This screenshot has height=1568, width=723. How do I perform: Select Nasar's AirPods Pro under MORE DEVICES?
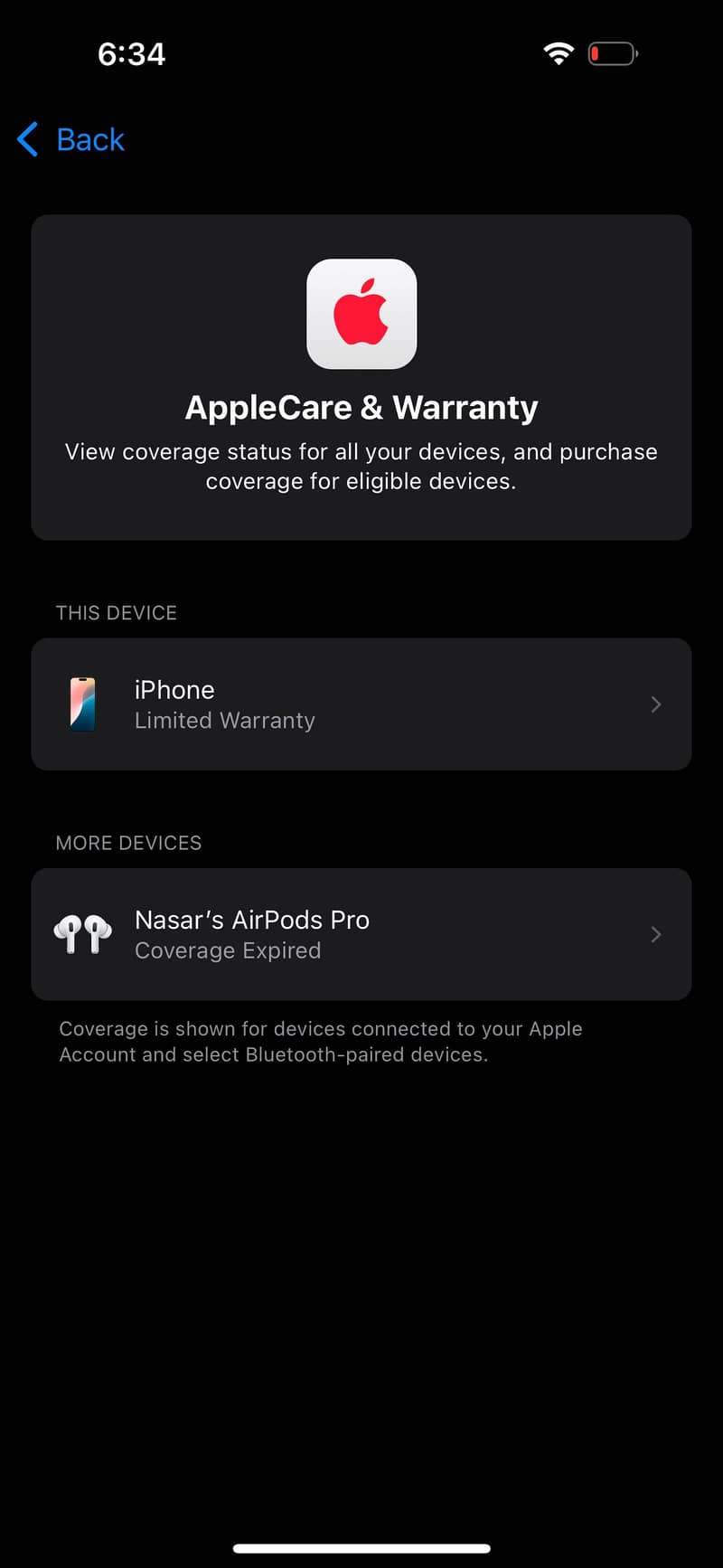[361, 934]
